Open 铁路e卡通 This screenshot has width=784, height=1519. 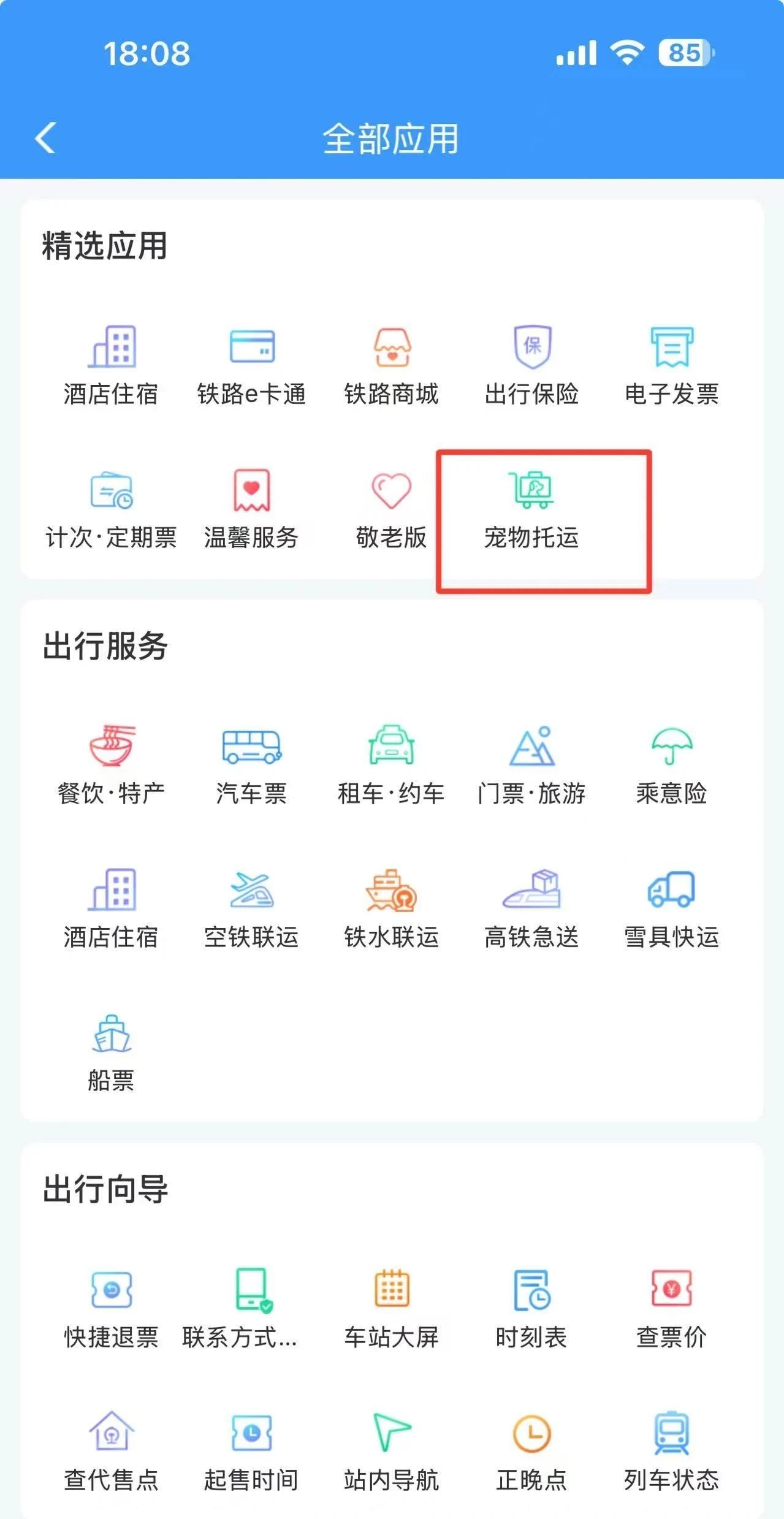click(251, 366)
